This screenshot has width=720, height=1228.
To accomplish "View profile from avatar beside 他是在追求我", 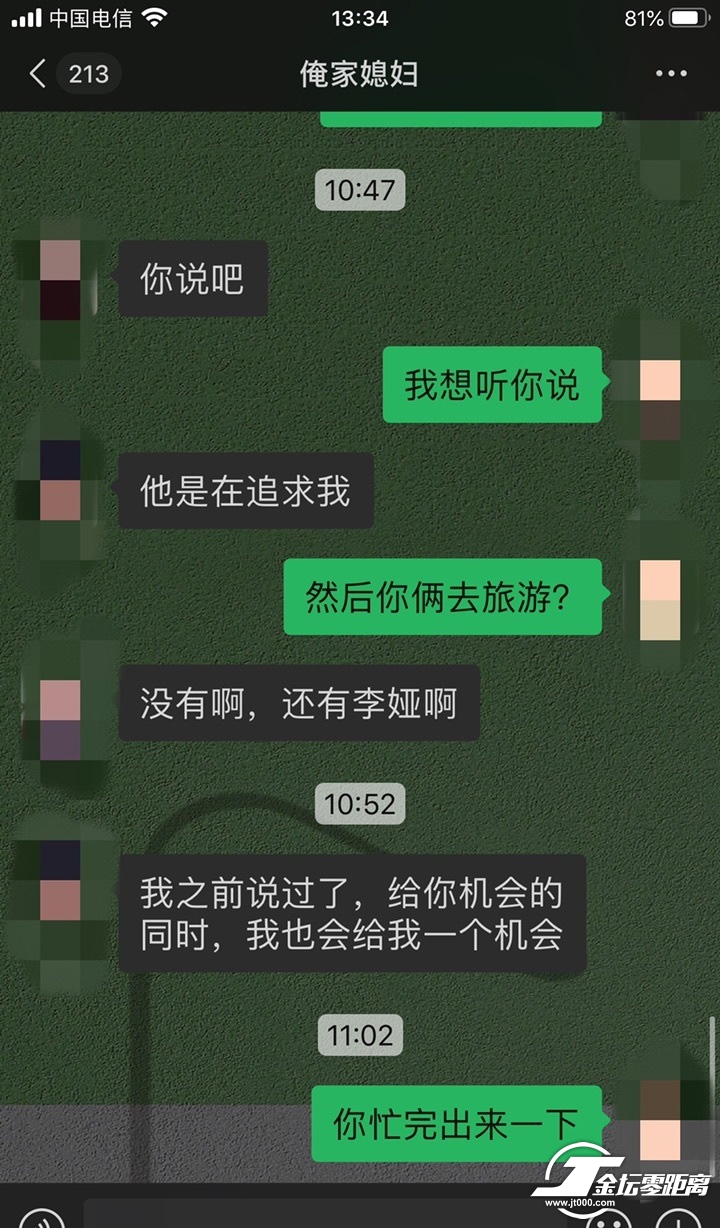I will 60,480.
